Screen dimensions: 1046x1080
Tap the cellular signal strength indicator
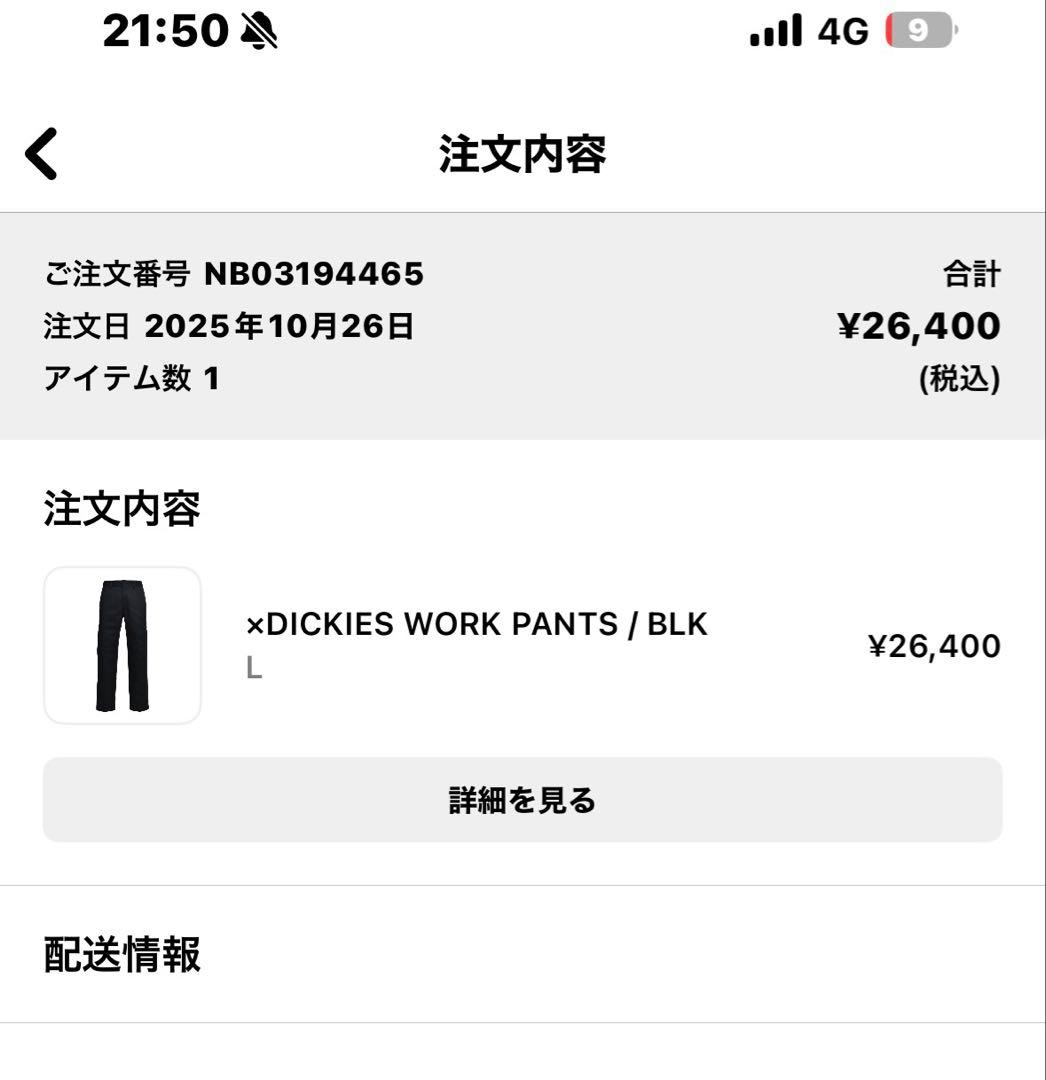tap(775, 31)
